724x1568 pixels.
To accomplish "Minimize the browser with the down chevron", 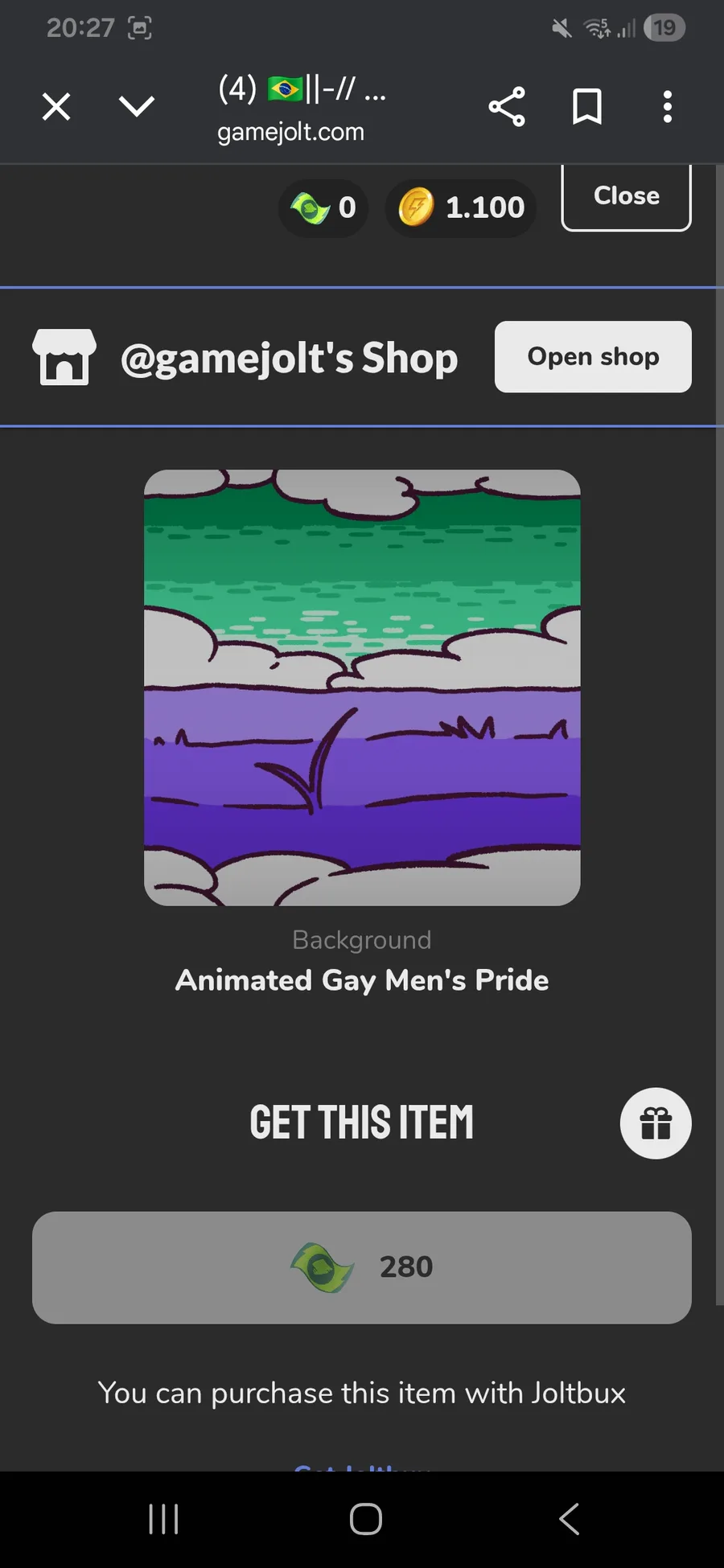I will [x=136, y=106].
